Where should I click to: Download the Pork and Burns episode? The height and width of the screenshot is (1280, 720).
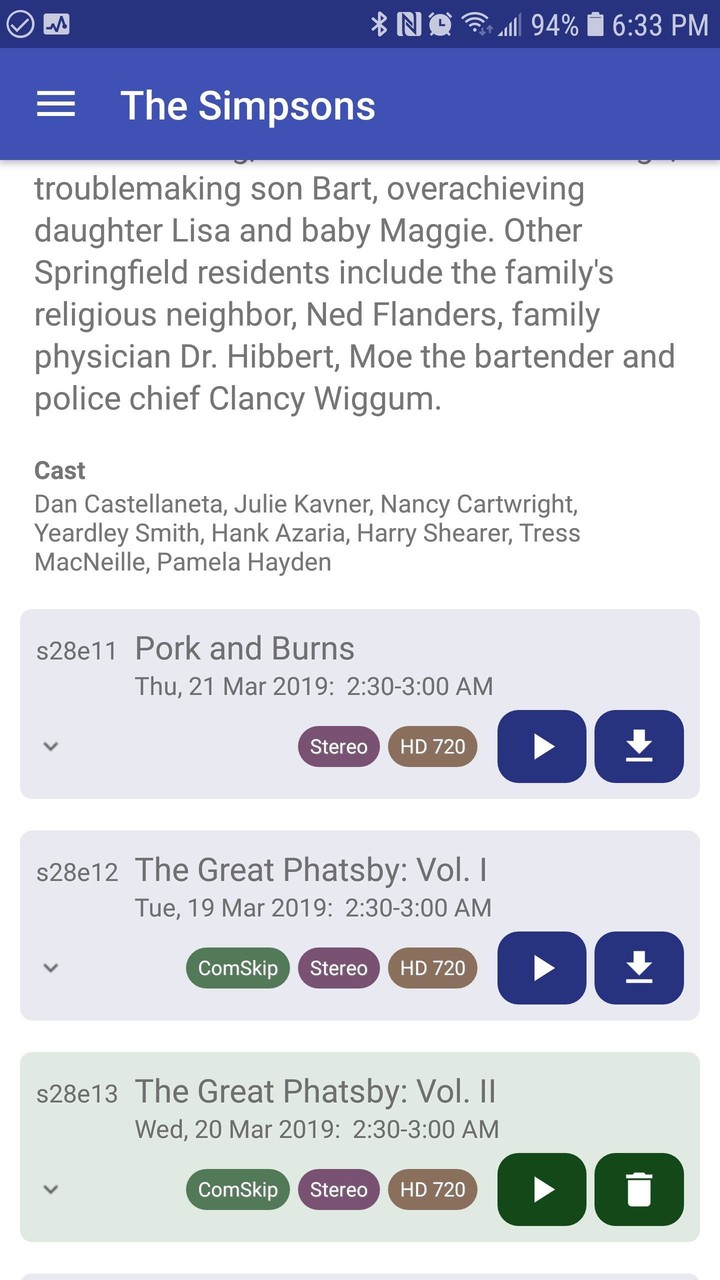point(639,746)
